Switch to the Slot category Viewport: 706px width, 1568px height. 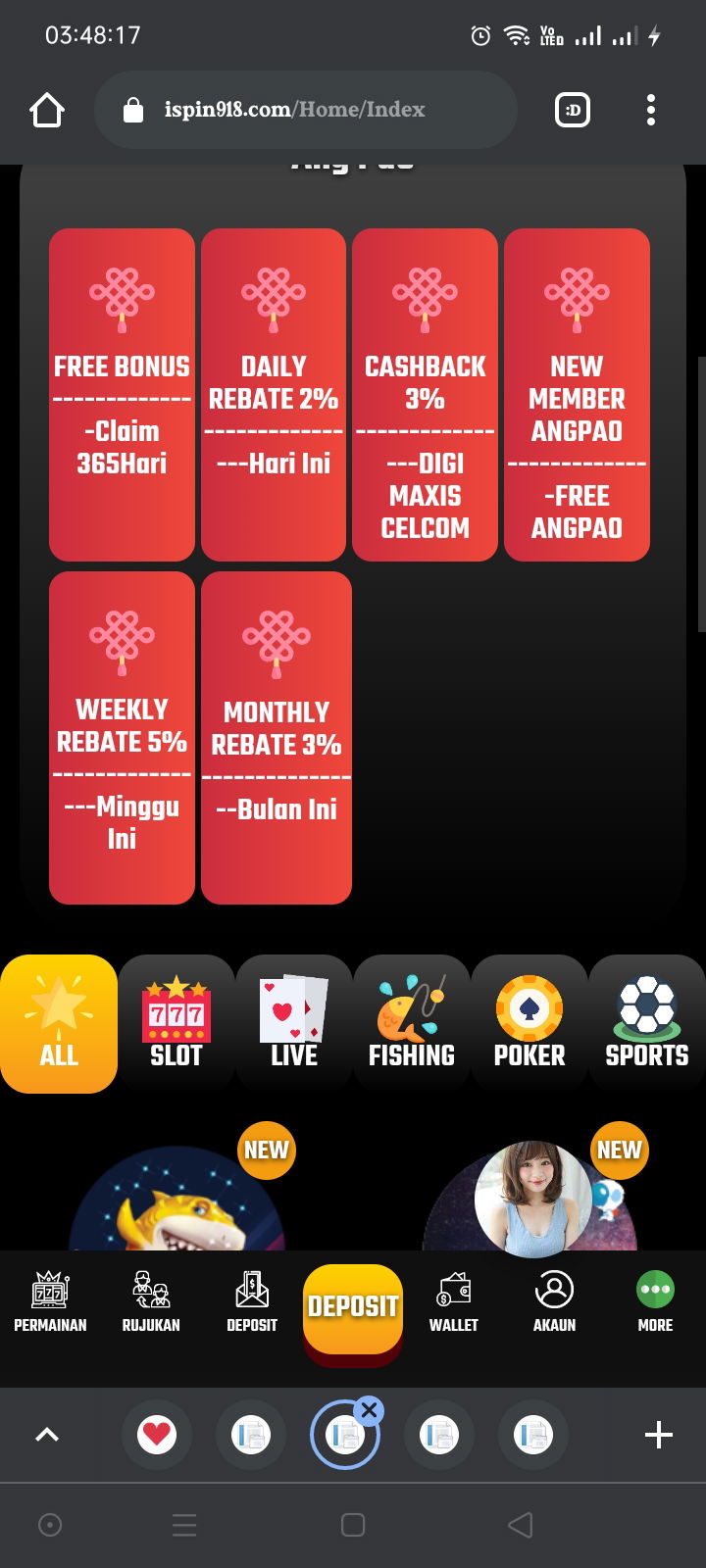pos(176,1023)
